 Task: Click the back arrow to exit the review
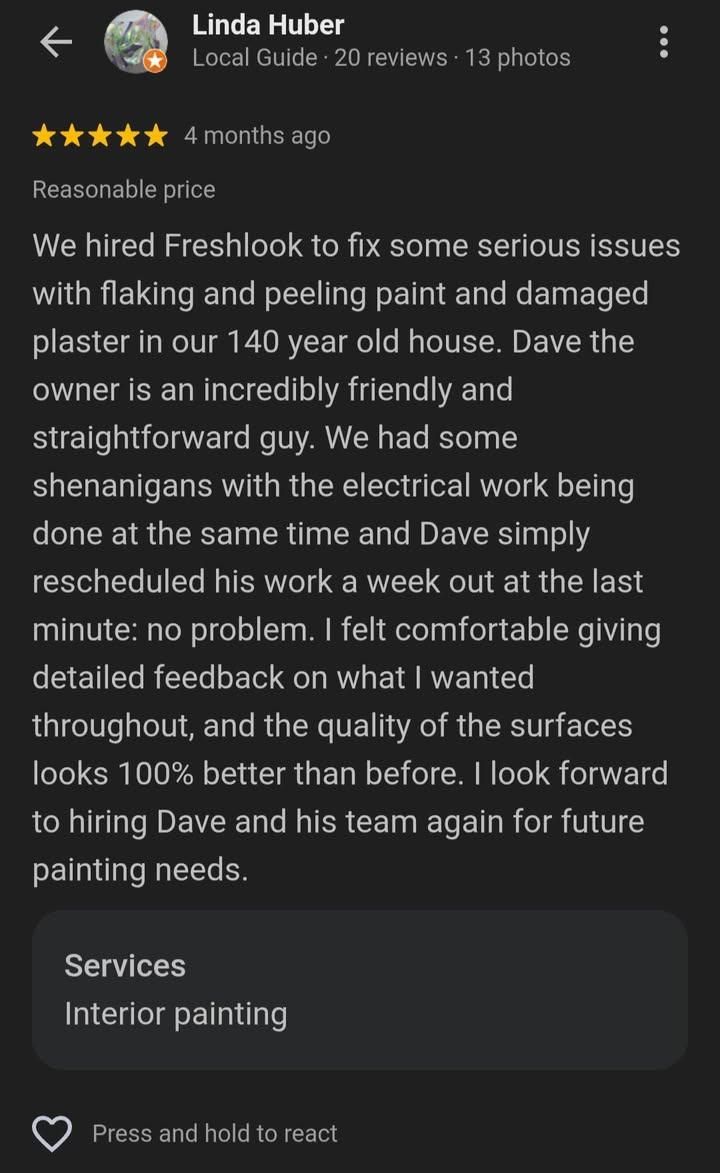[x=56, y=41]
